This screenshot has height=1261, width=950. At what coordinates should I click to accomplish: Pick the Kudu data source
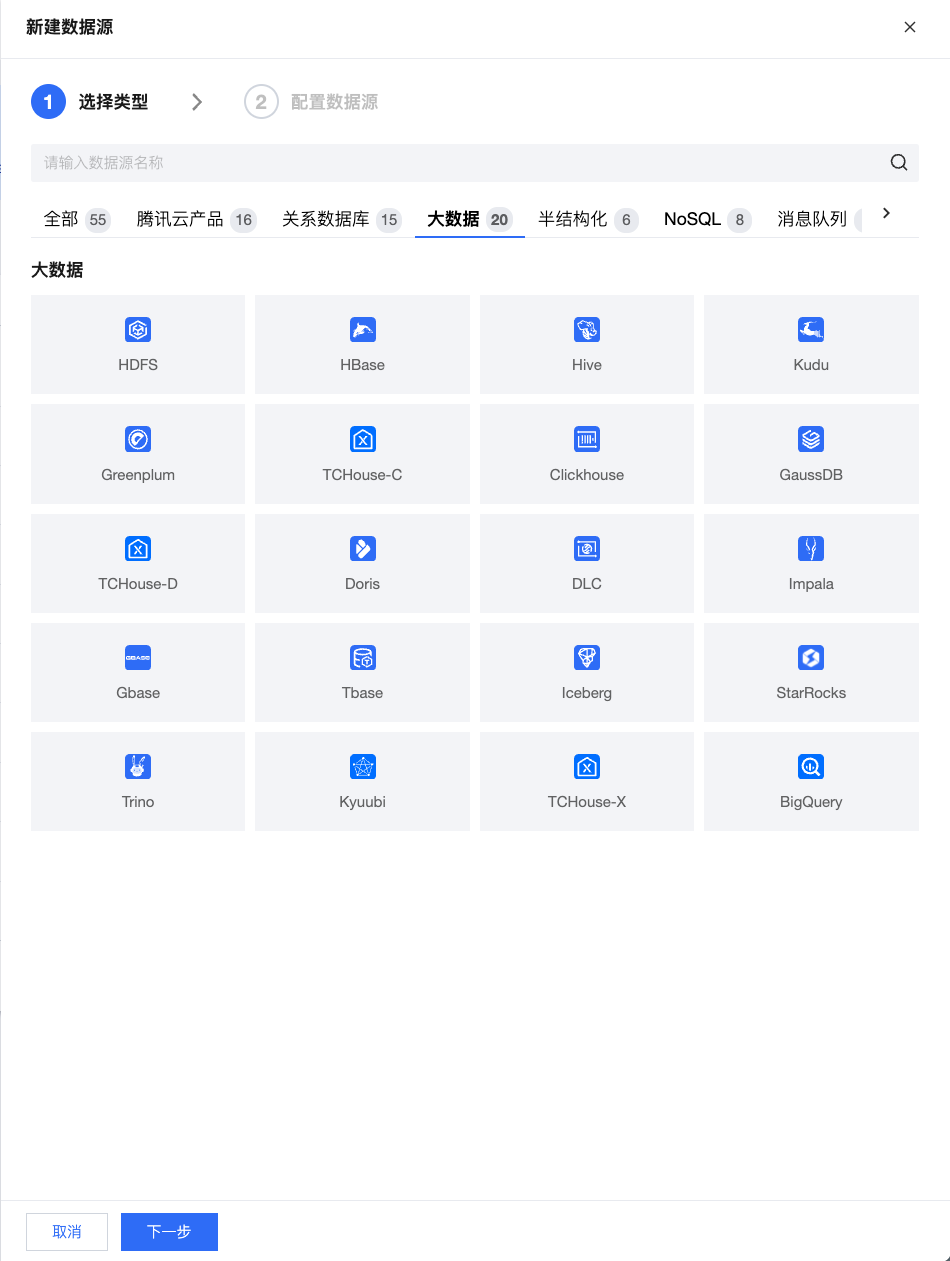[x=811, y=344]
